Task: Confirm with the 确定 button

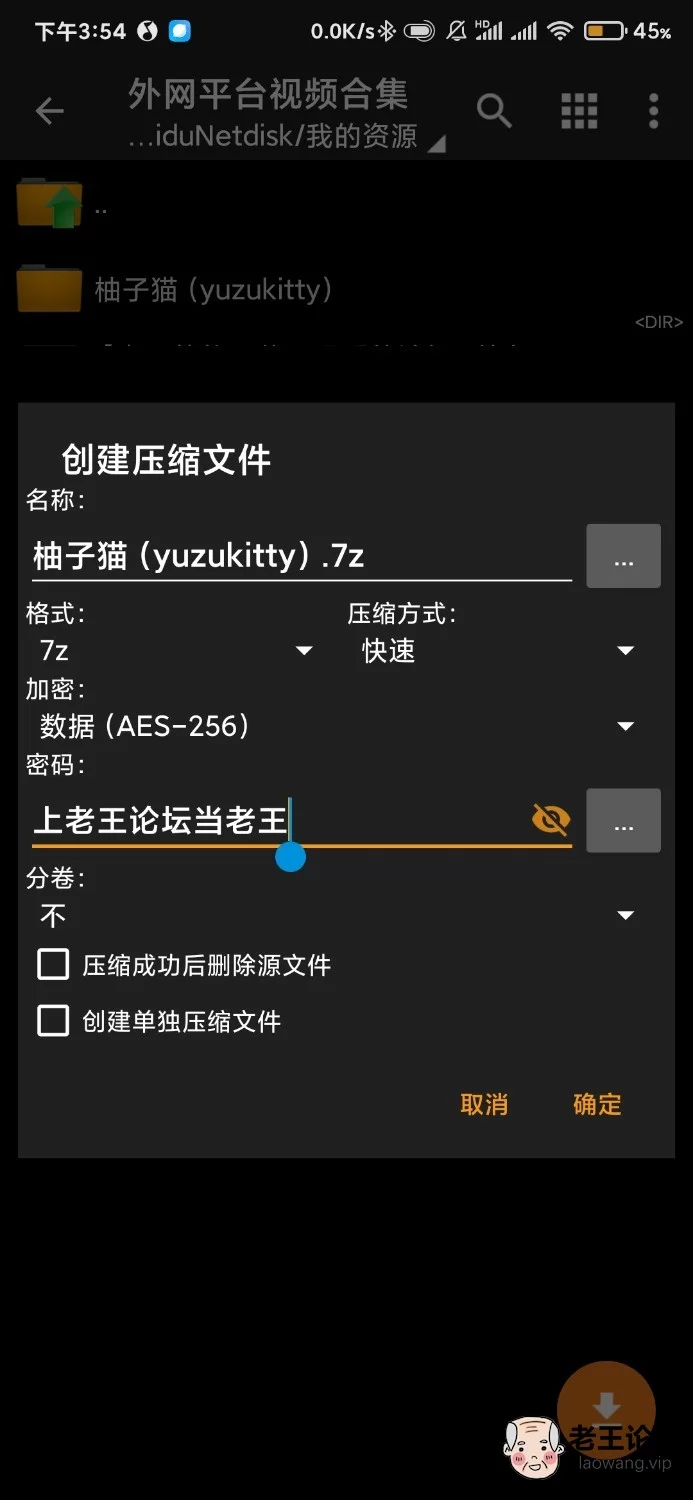Action: [x=597, y=1104]
